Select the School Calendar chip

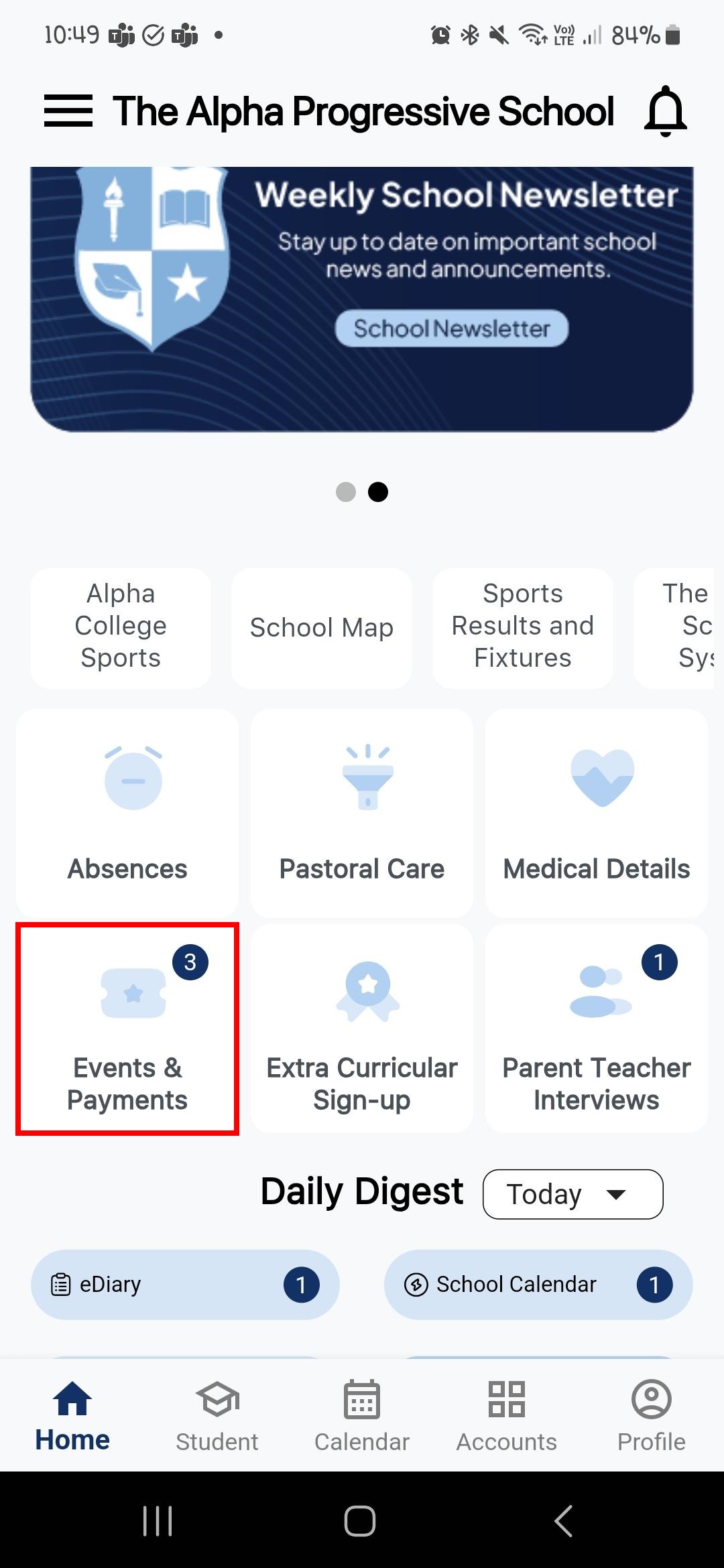[x=538, y=1285]
